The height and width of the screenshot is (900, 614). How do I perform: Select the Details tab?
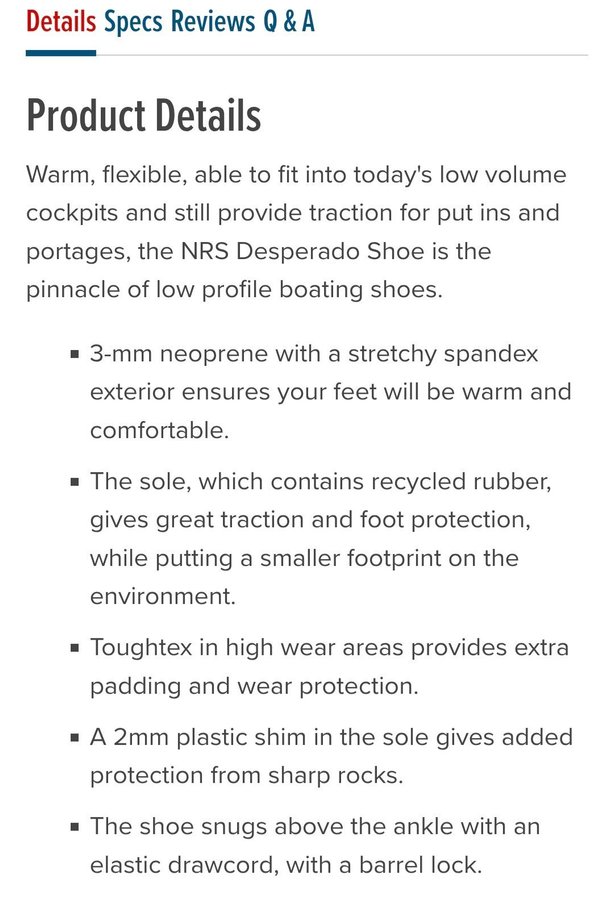61,21
